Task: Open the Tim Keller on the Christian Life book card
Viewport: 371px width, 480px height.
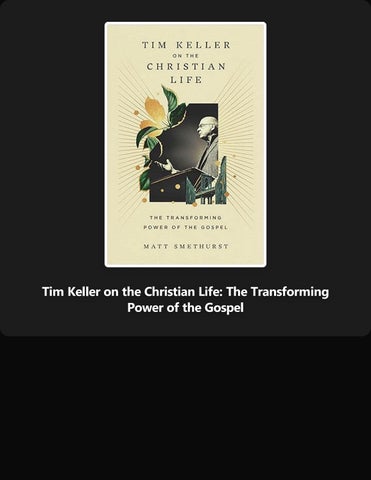Action: pos(185,168)
